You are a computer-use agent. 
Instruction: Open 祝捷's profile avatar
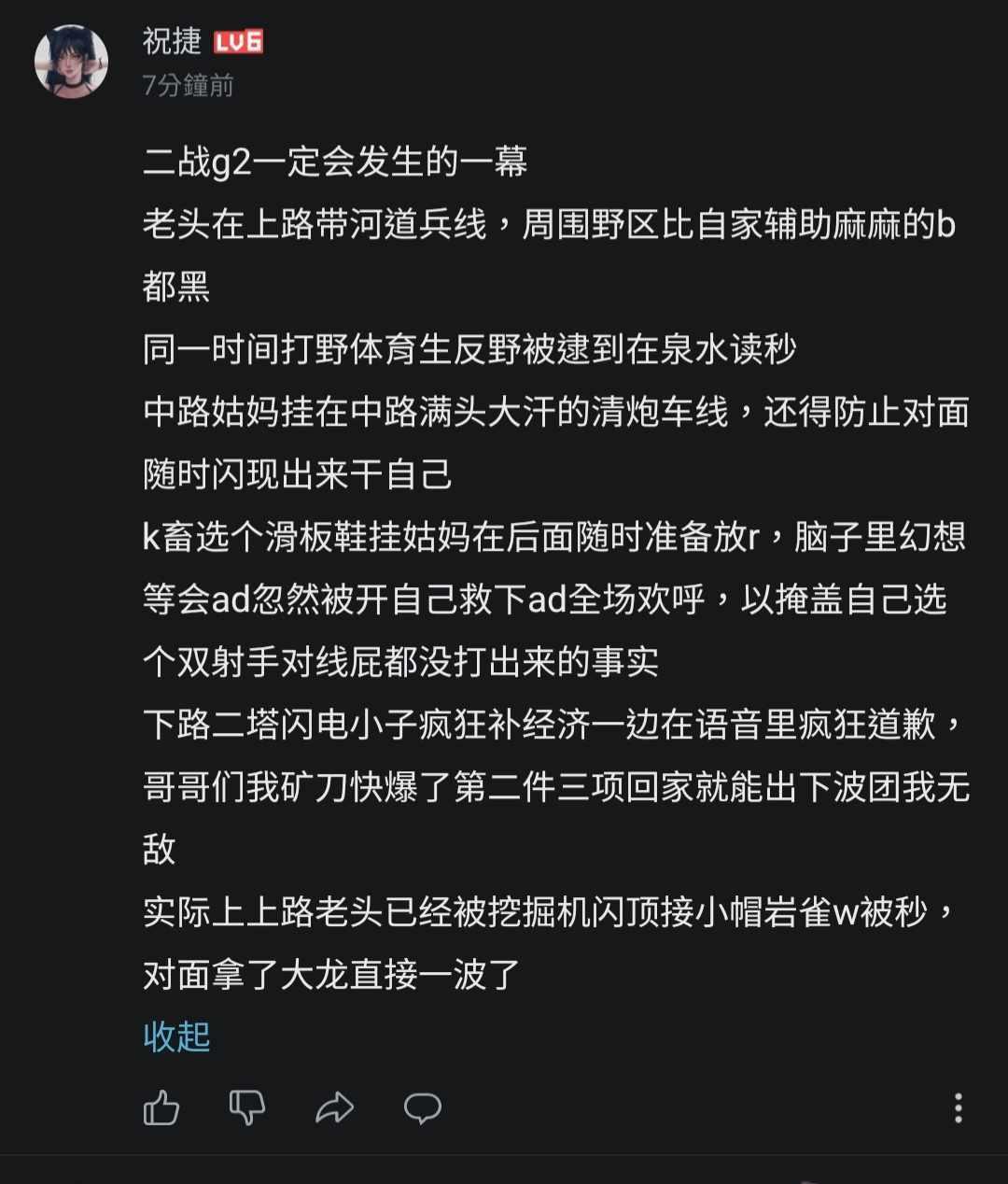71,62
